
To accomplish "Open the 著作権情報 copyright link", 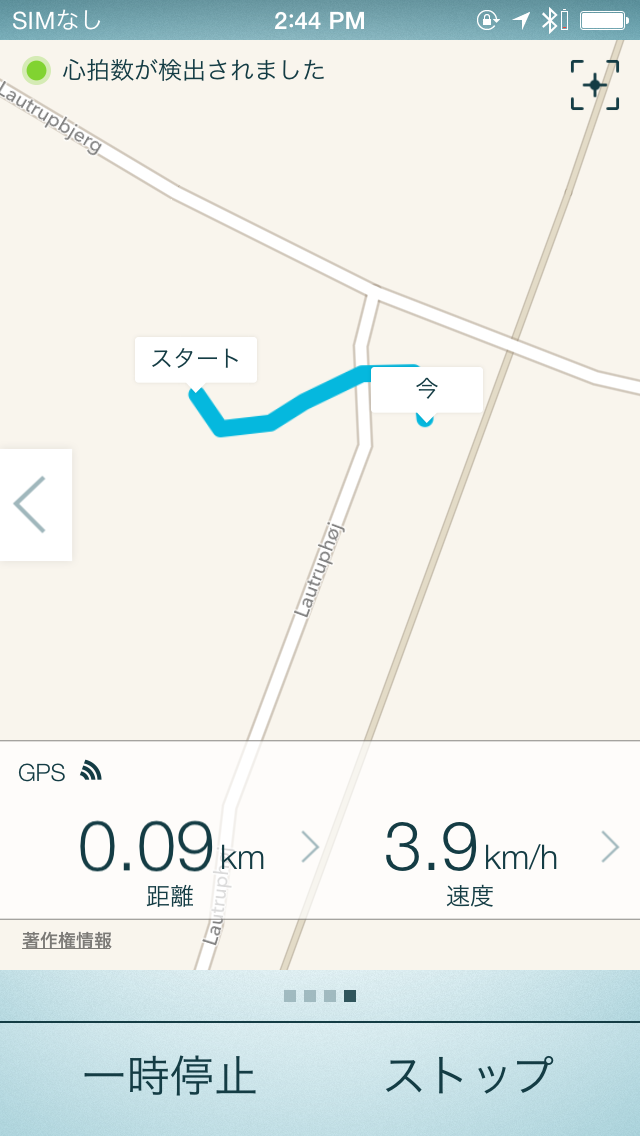I will pos(67,941).
